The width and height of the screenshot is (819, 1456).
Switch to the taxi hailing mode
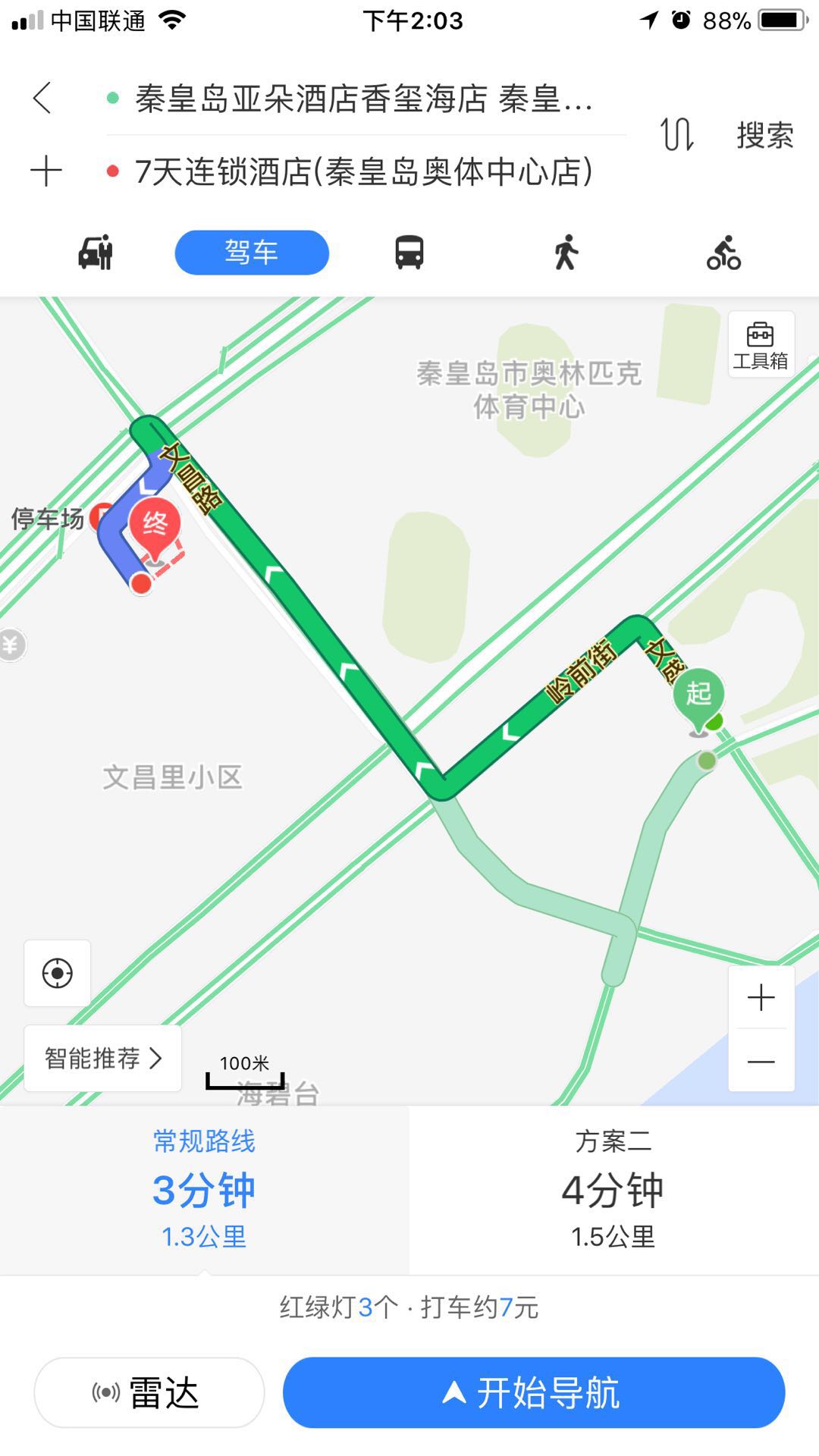(96, 253)
